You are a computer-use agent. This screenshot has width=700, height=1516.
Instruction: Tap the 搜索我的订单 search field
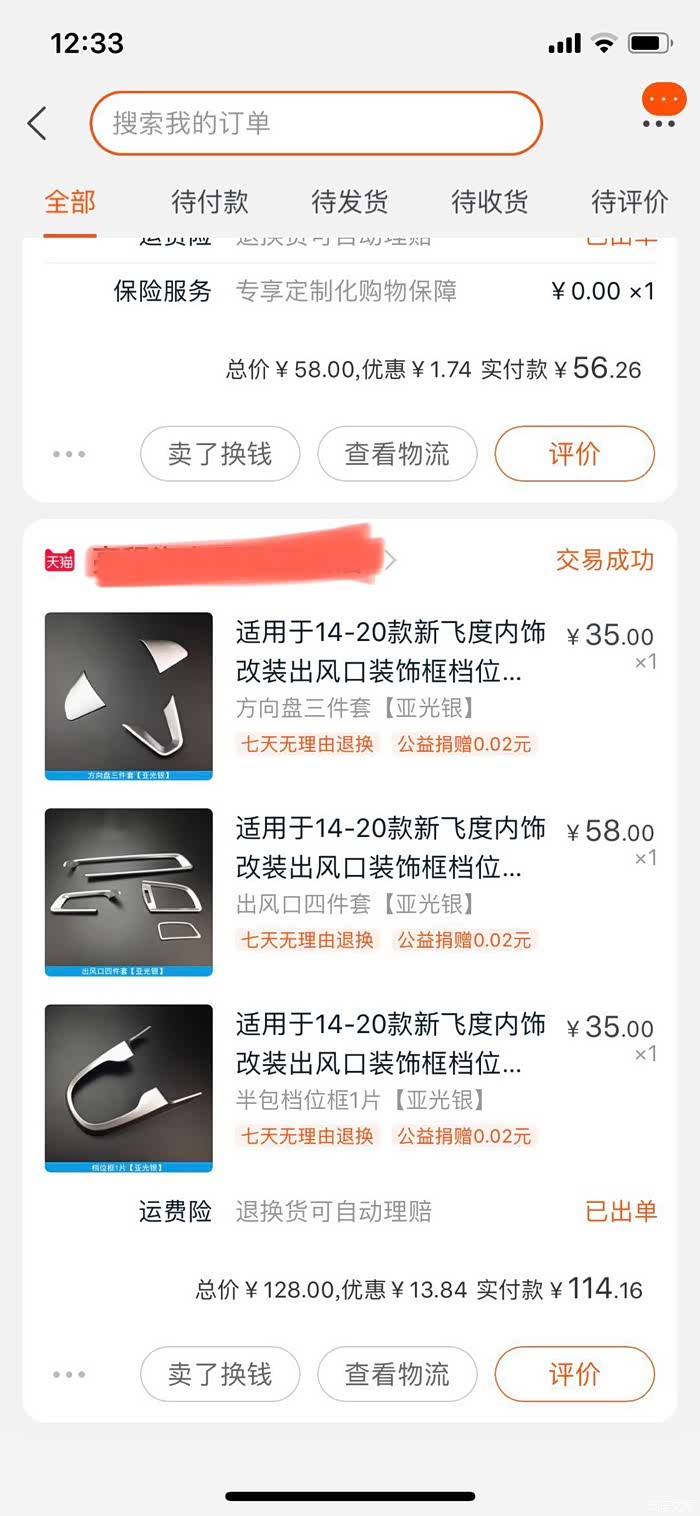pyautogui.click(x=315, y=124)
